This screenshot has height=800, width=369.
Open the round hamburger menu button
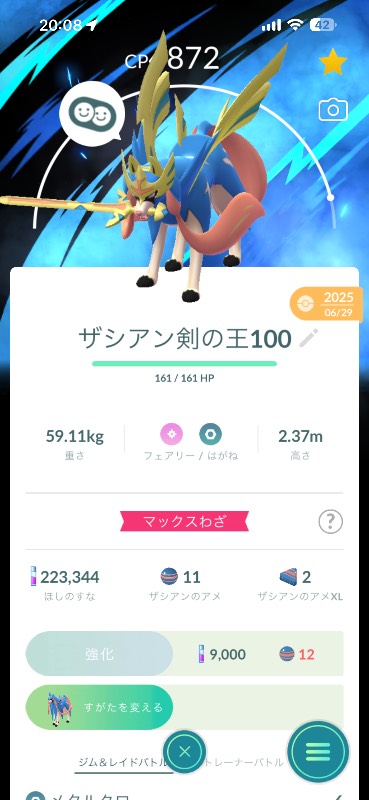click(318, 751)
